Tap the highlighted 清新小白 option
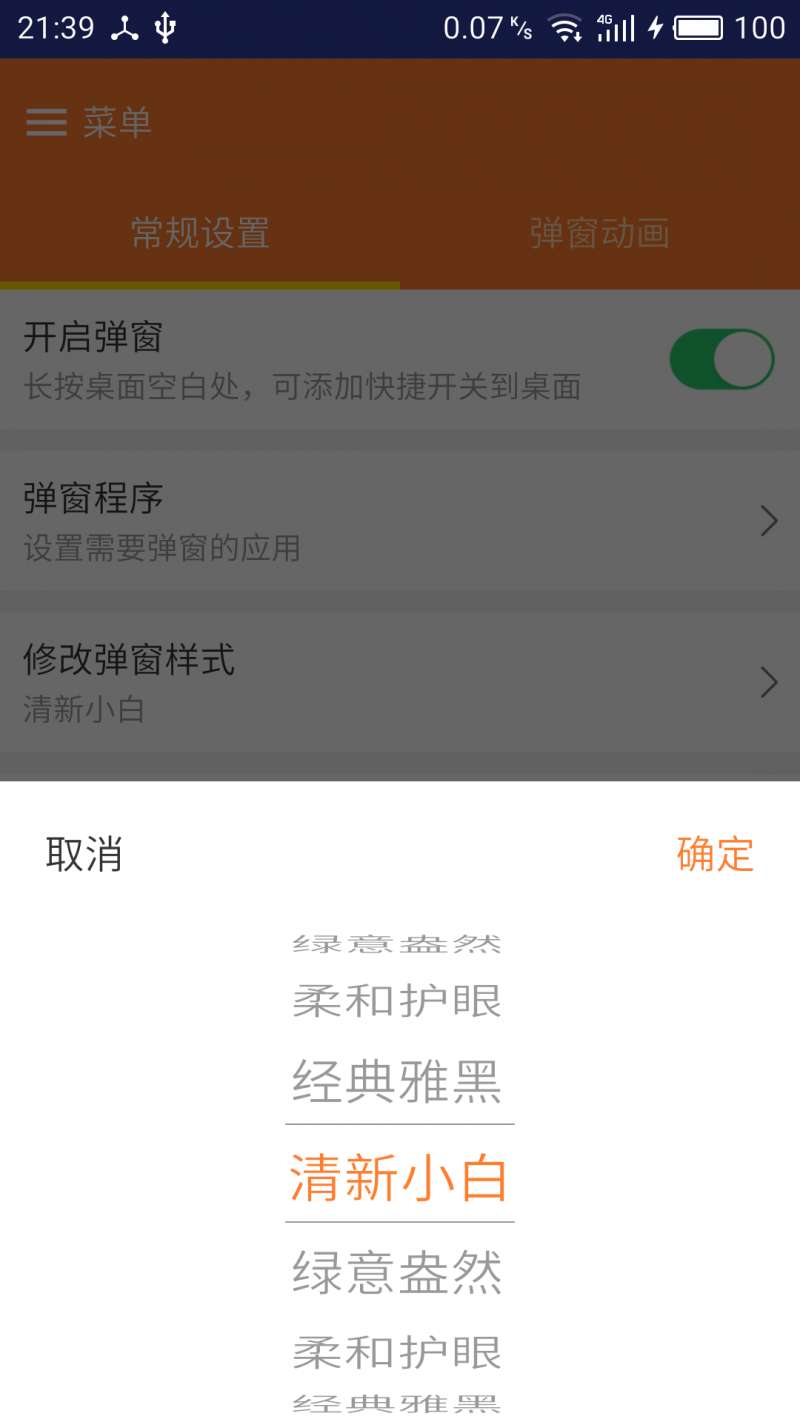Screen dimensions: 800x1422 point(398,1176)
